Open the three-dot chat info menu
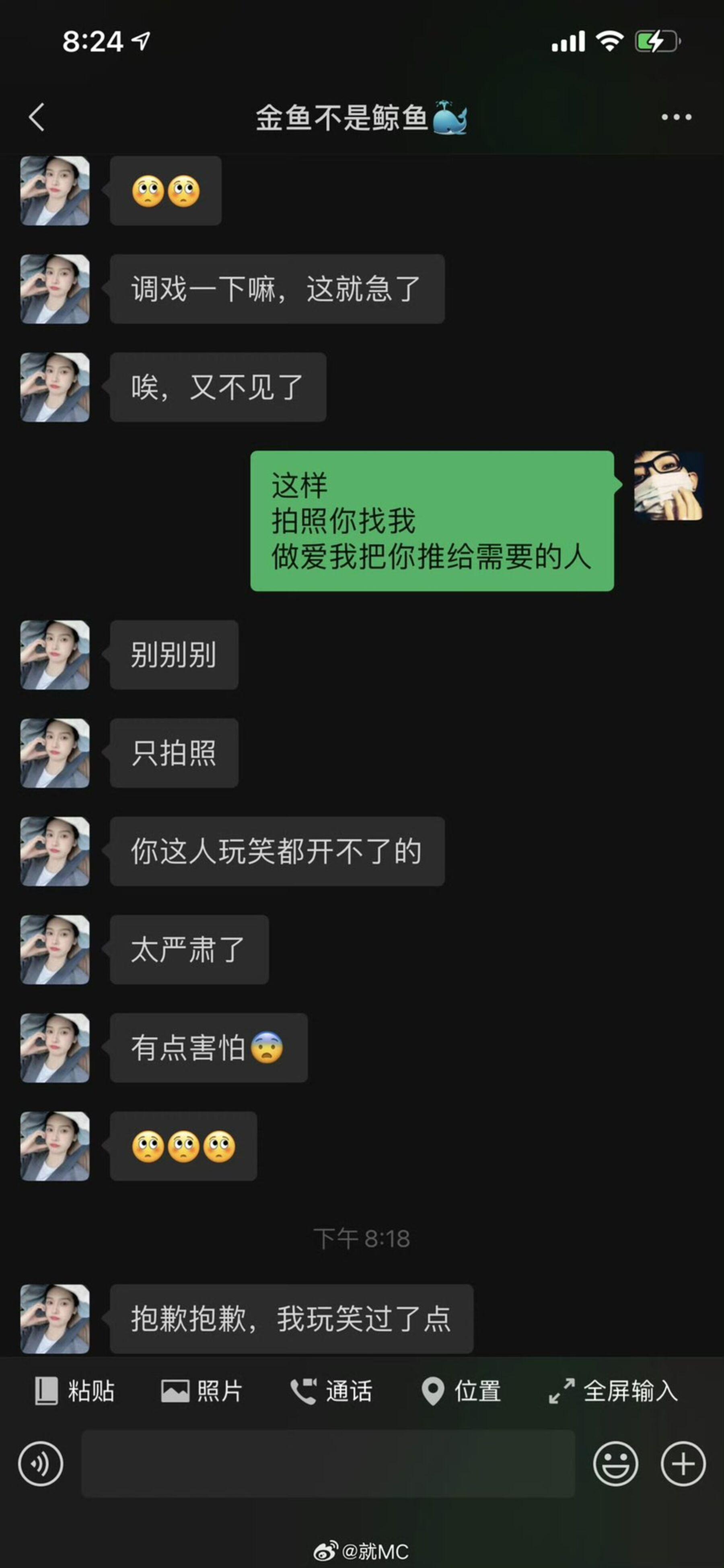 pos(676,117)
